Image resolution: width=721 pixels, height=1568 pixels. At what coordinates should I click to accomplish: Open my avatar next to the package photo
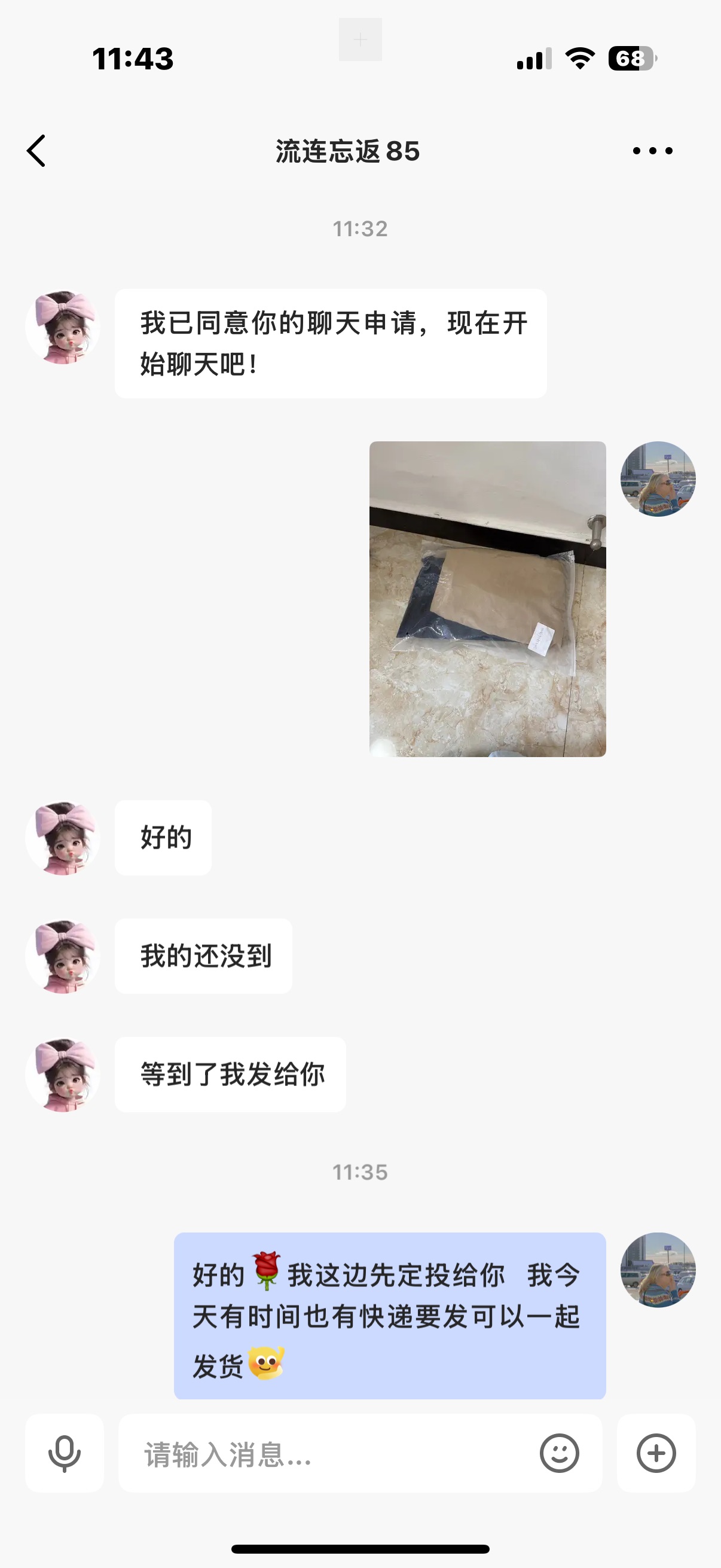[658, 479]
